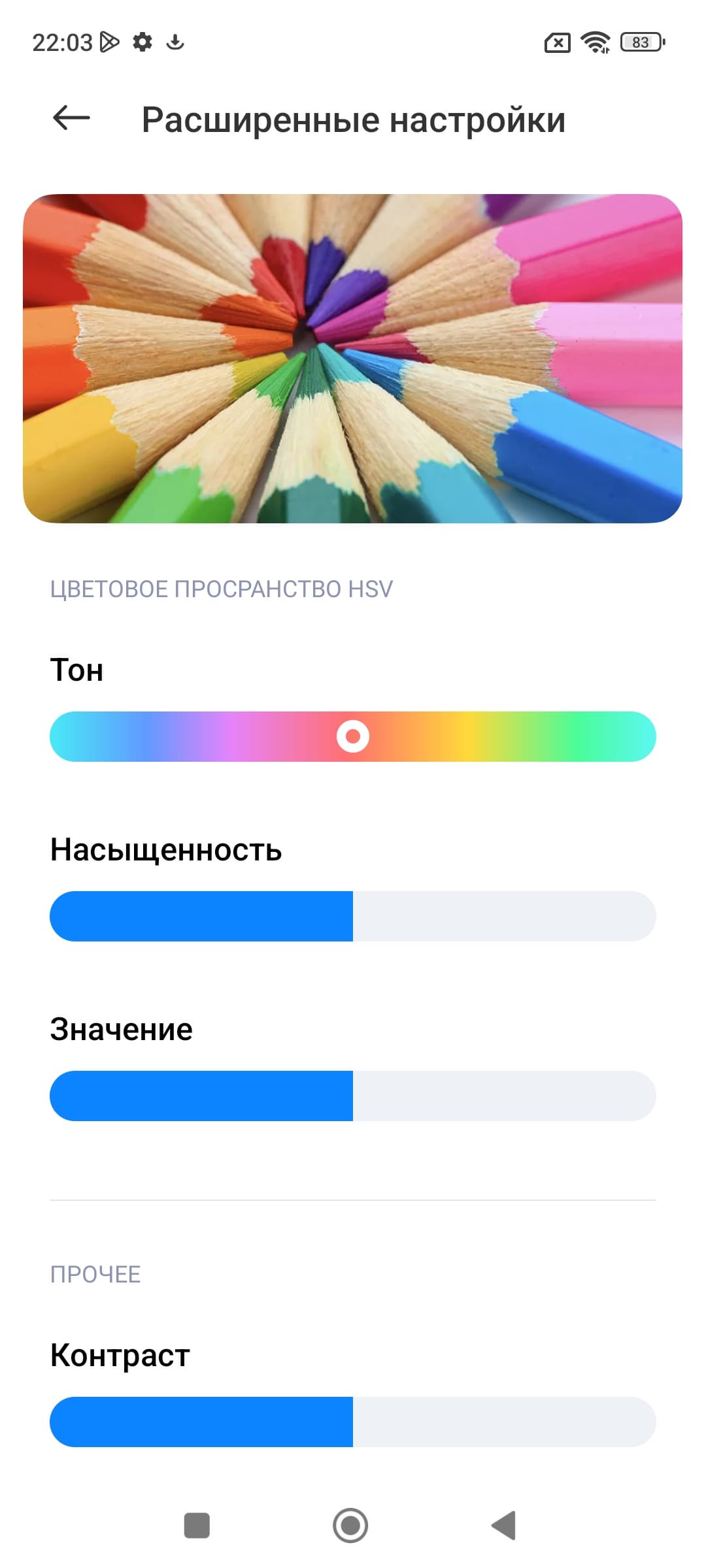Open recent apps from navigation bar
The width and height of the screenshot is (706, 1568).
[x=197, y=1526]
